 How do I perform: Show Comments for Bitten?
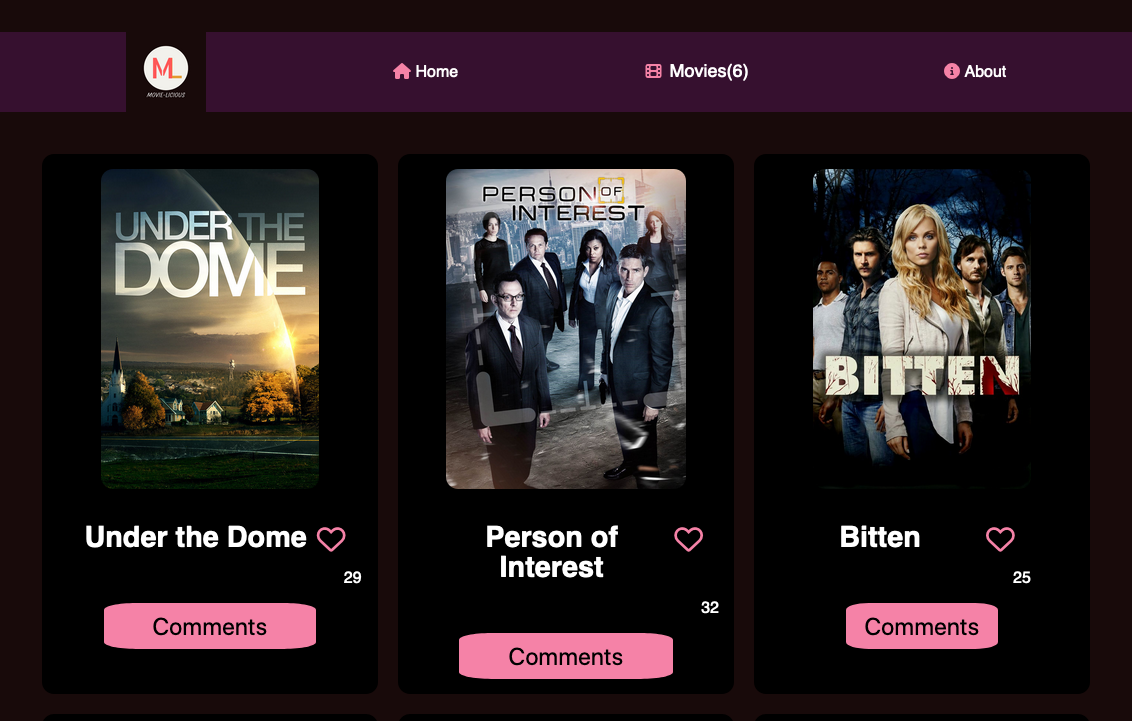point(922,627)
